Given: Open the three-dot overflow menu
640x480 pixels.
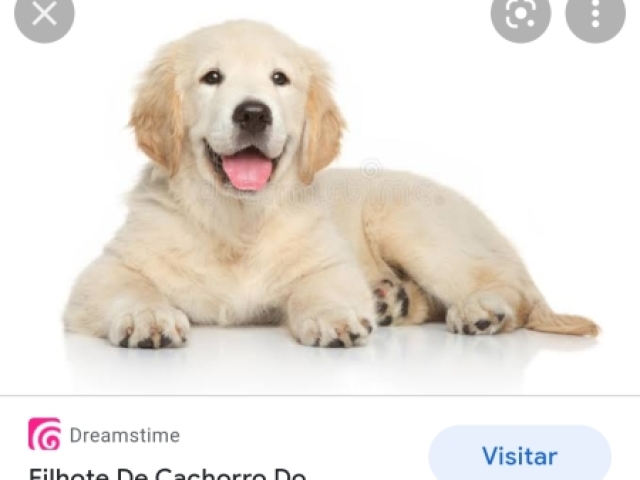Looking at the screenshot, I should click(595, 14).
